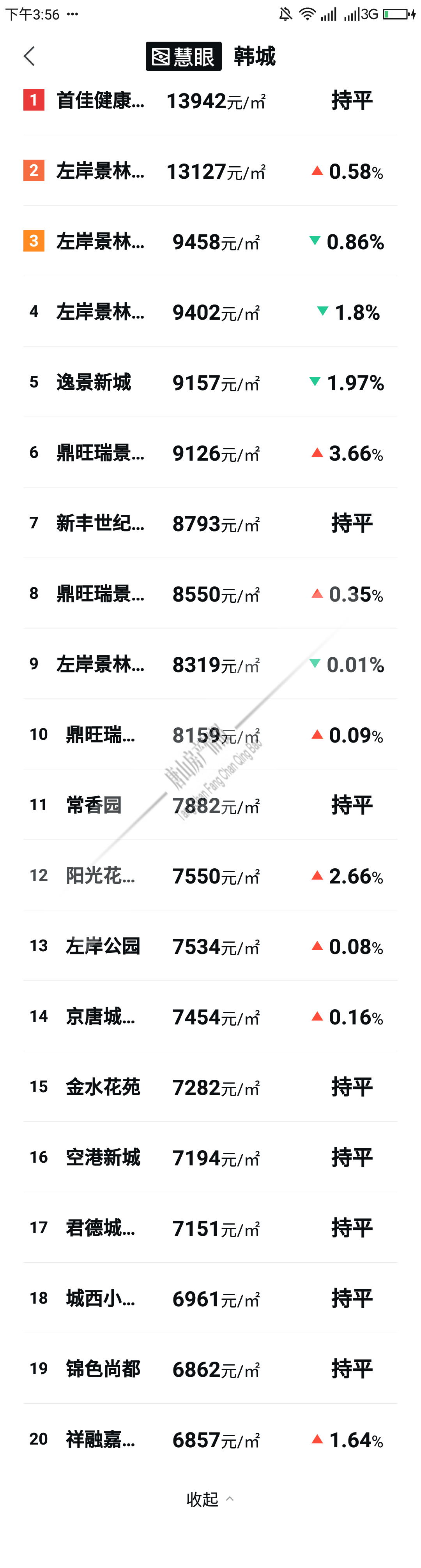
Task: Tap the 祥融嘉 row at rank 20
Action: click(x=101, y=1439)
